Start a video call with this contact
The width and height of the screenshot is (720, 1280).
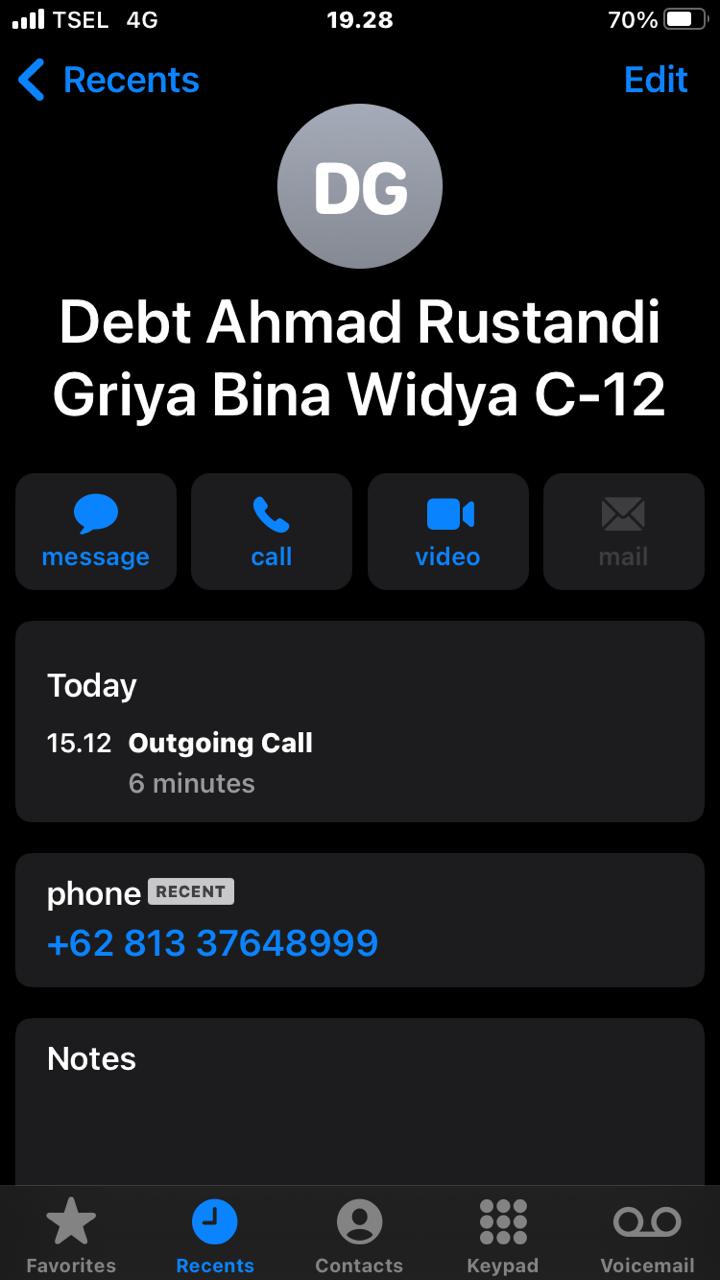(448, 531)
